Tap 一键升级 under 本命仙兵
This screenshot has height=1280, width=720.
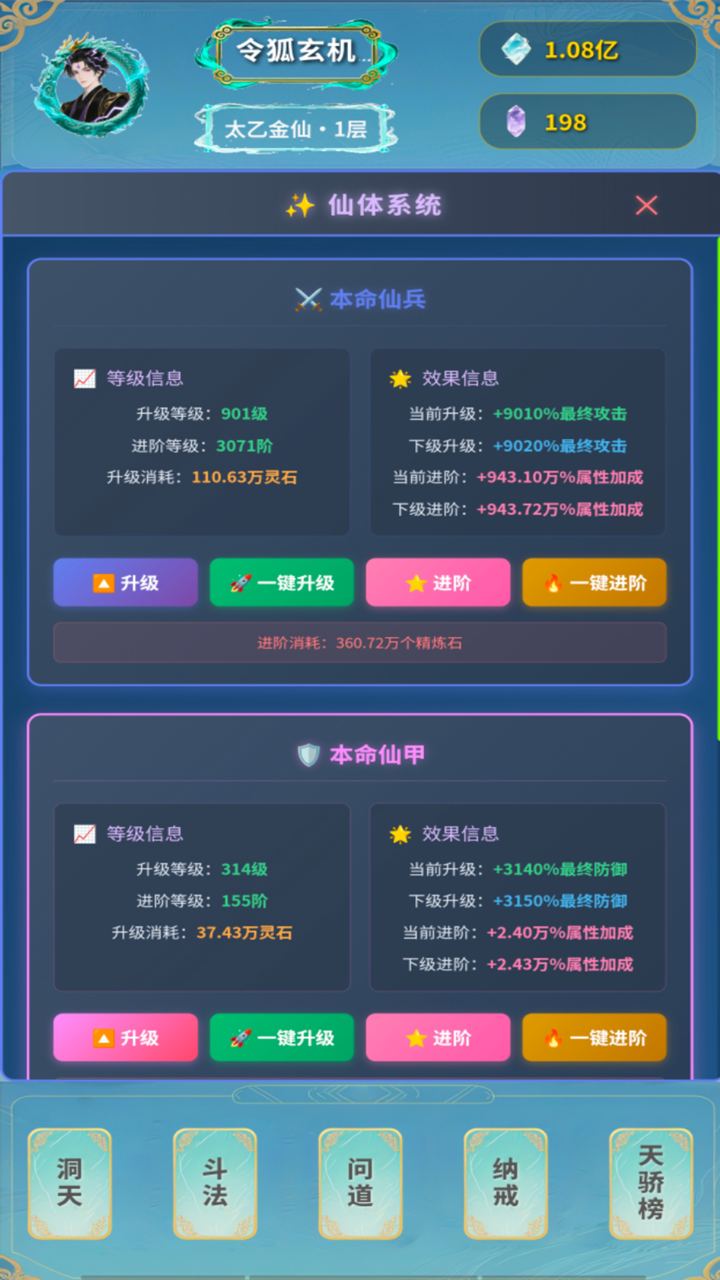pyautogui.click(x=282, y=583)
